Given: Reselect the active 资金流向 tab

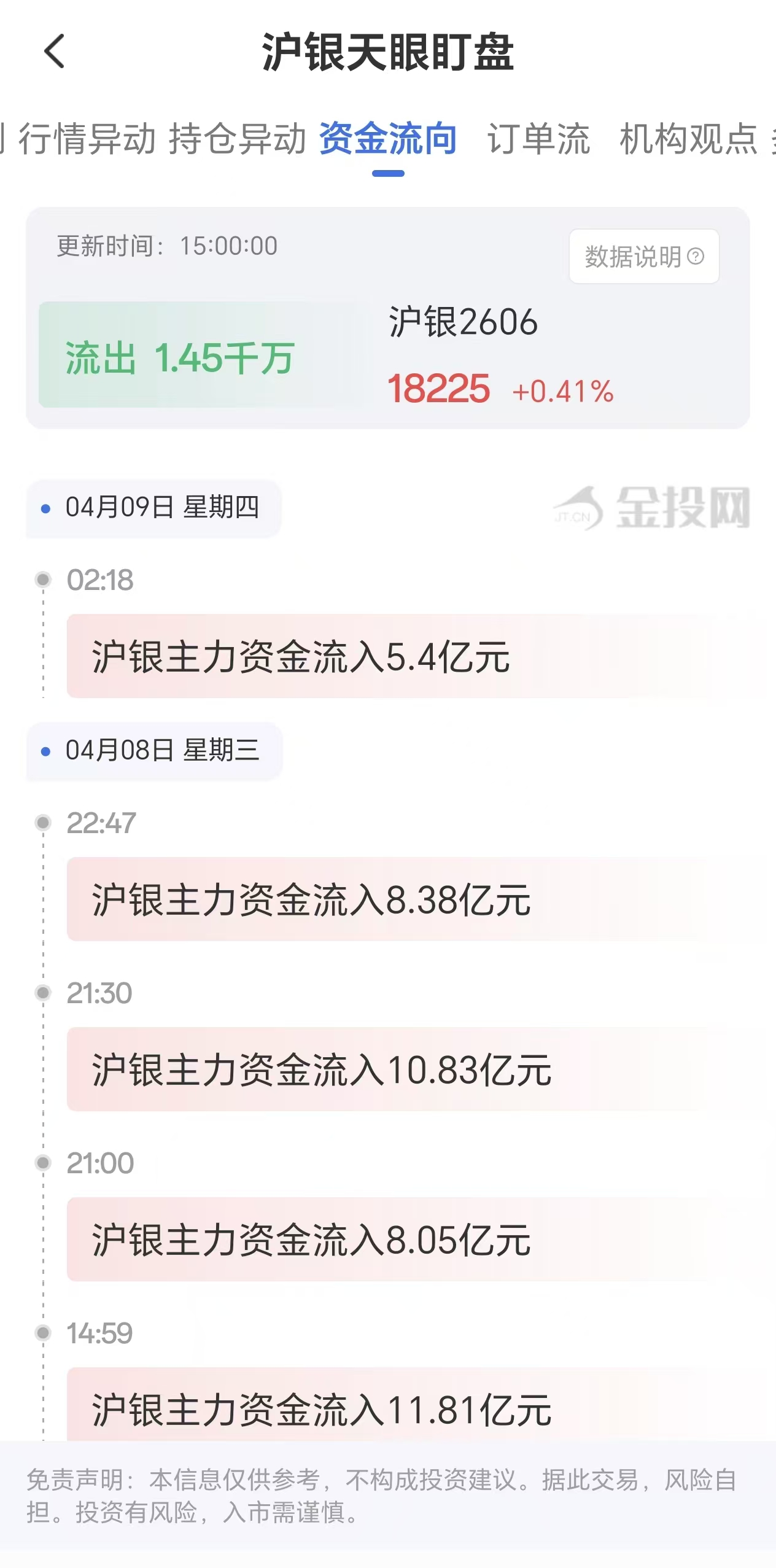Looking at the screenshot, I should click(x=387, y=139).
